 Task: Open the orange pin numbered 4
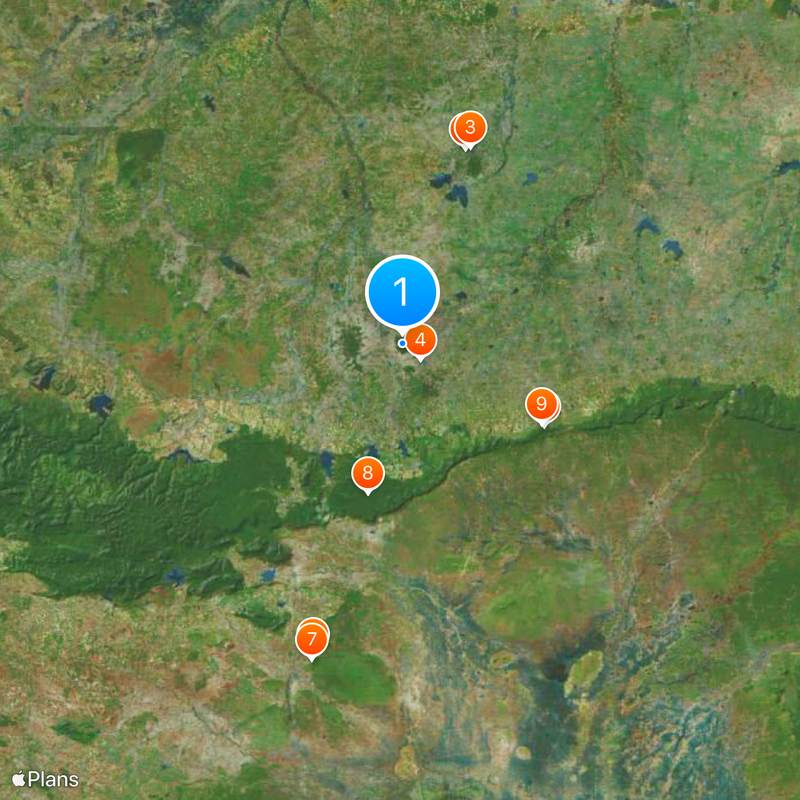(421, 341)
